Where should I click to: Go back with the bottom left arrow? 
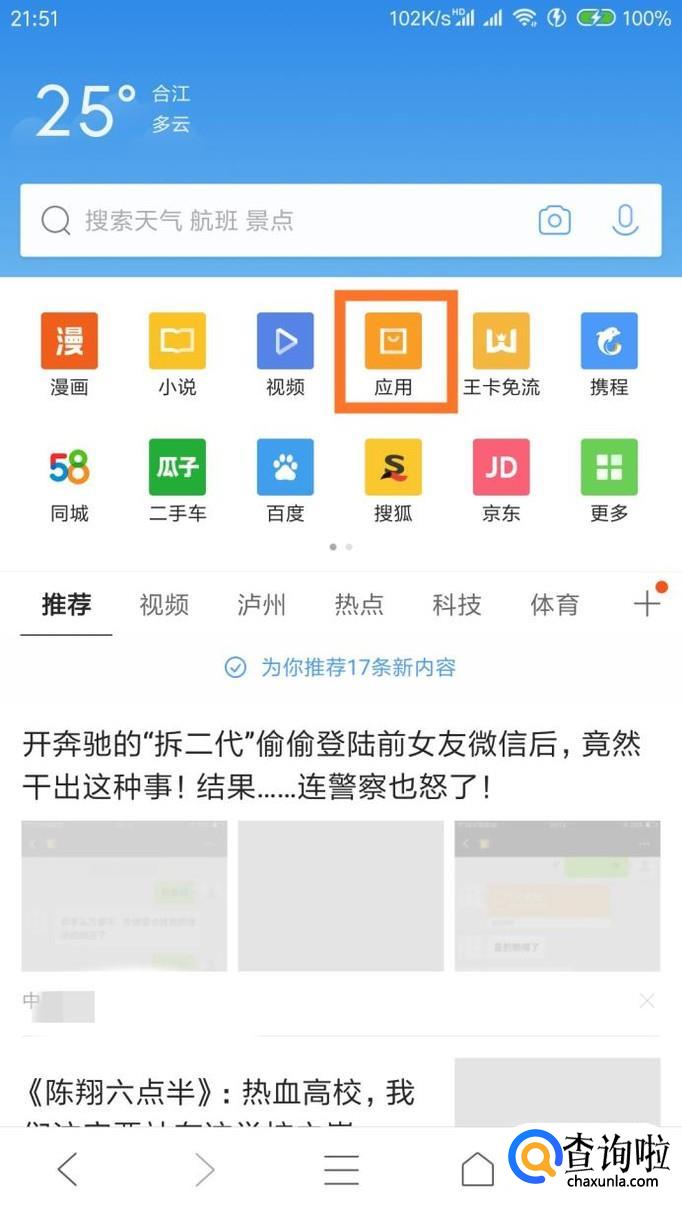tap(67, 1168)
